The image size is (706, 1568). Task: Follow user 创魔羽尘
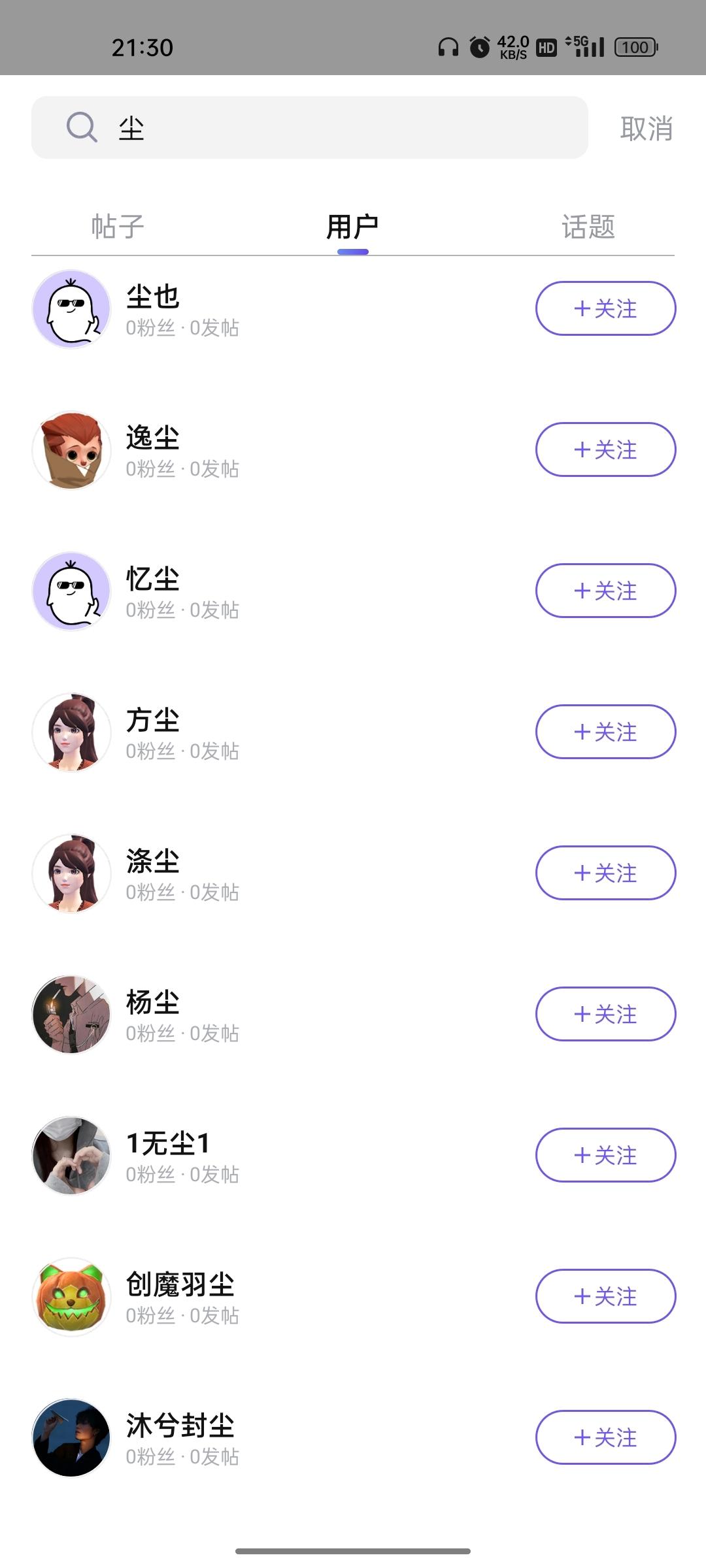point(605,1296)
